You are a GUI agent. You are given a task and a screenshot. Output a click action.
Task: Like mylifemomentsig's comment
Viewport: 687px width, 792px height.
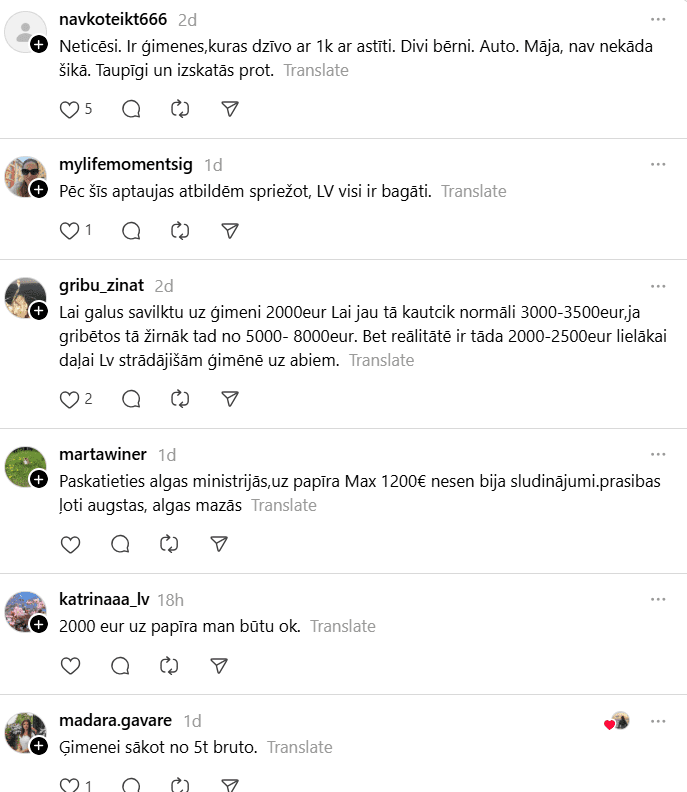click(69, 231)
